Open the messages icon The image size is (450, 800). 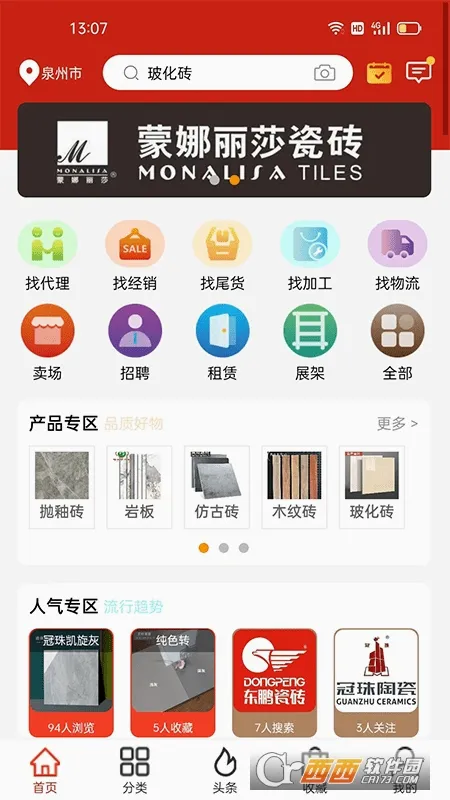point(419,72)
